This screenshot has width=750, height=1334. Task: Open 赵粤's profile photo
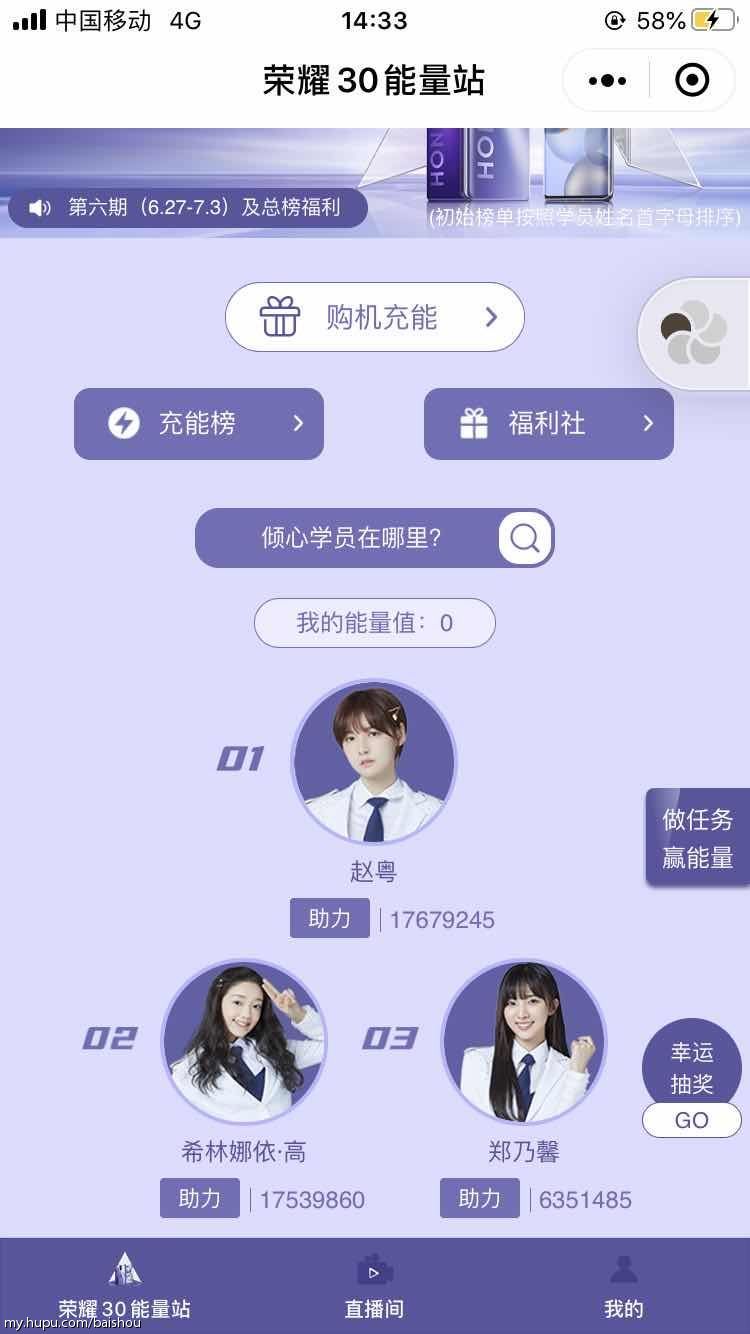(374, 762)
